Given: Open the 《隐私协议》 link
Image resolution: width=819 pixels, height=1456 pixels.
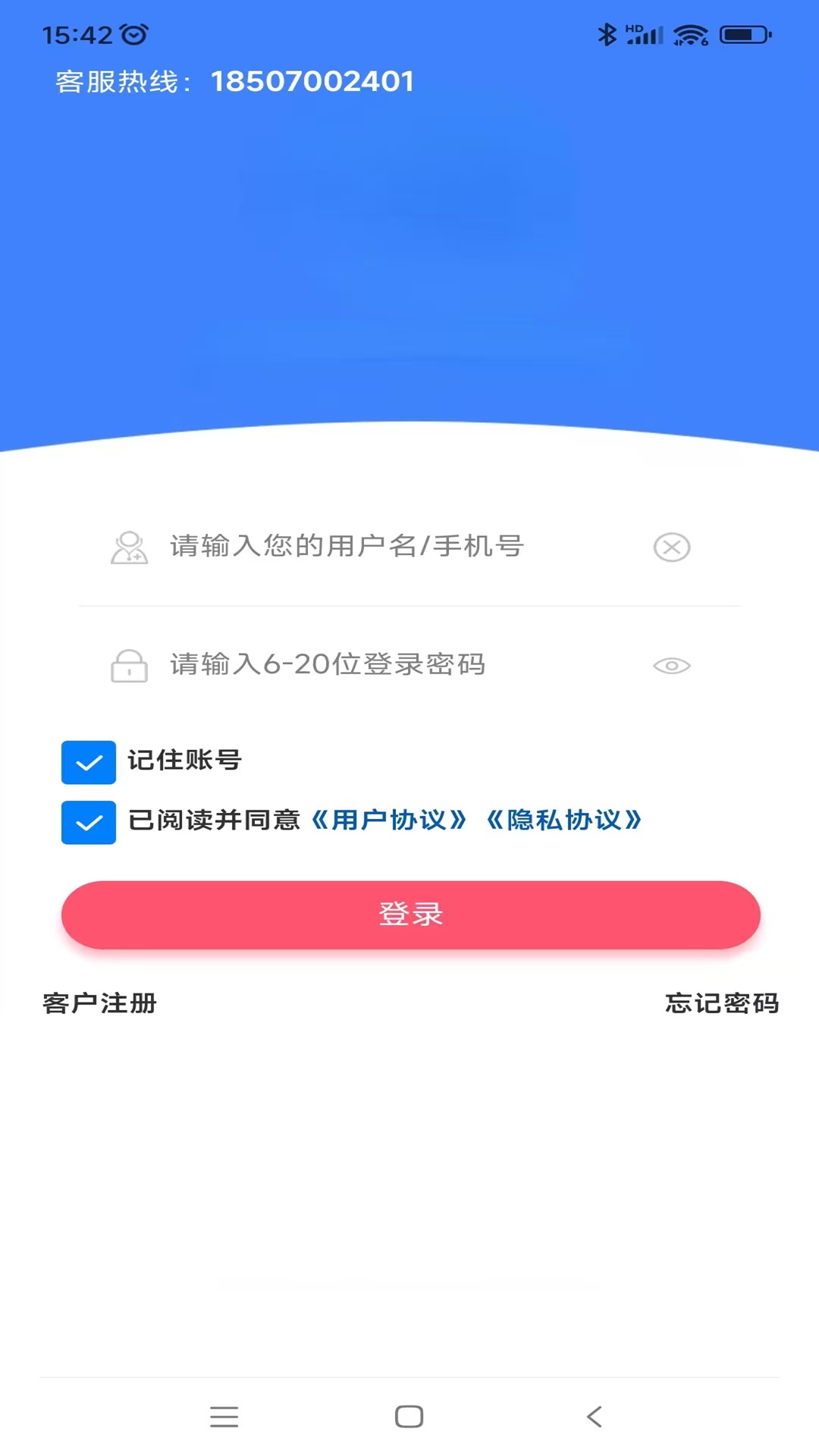Looking at the screenshot, I should [x=563, y=820].
